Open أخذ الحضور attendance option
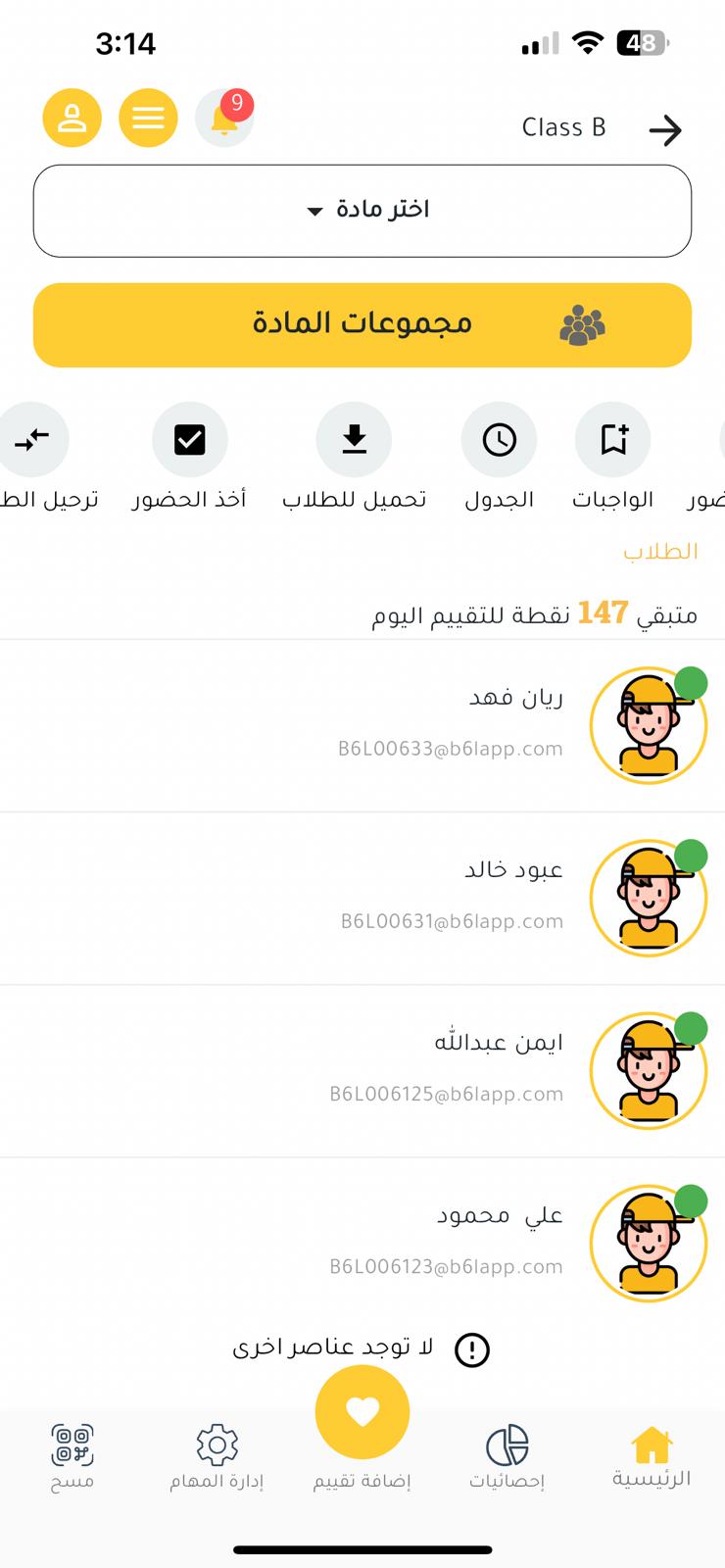Image resolution: width=725 pixels, height=1568 pixels. click(189, 440)
